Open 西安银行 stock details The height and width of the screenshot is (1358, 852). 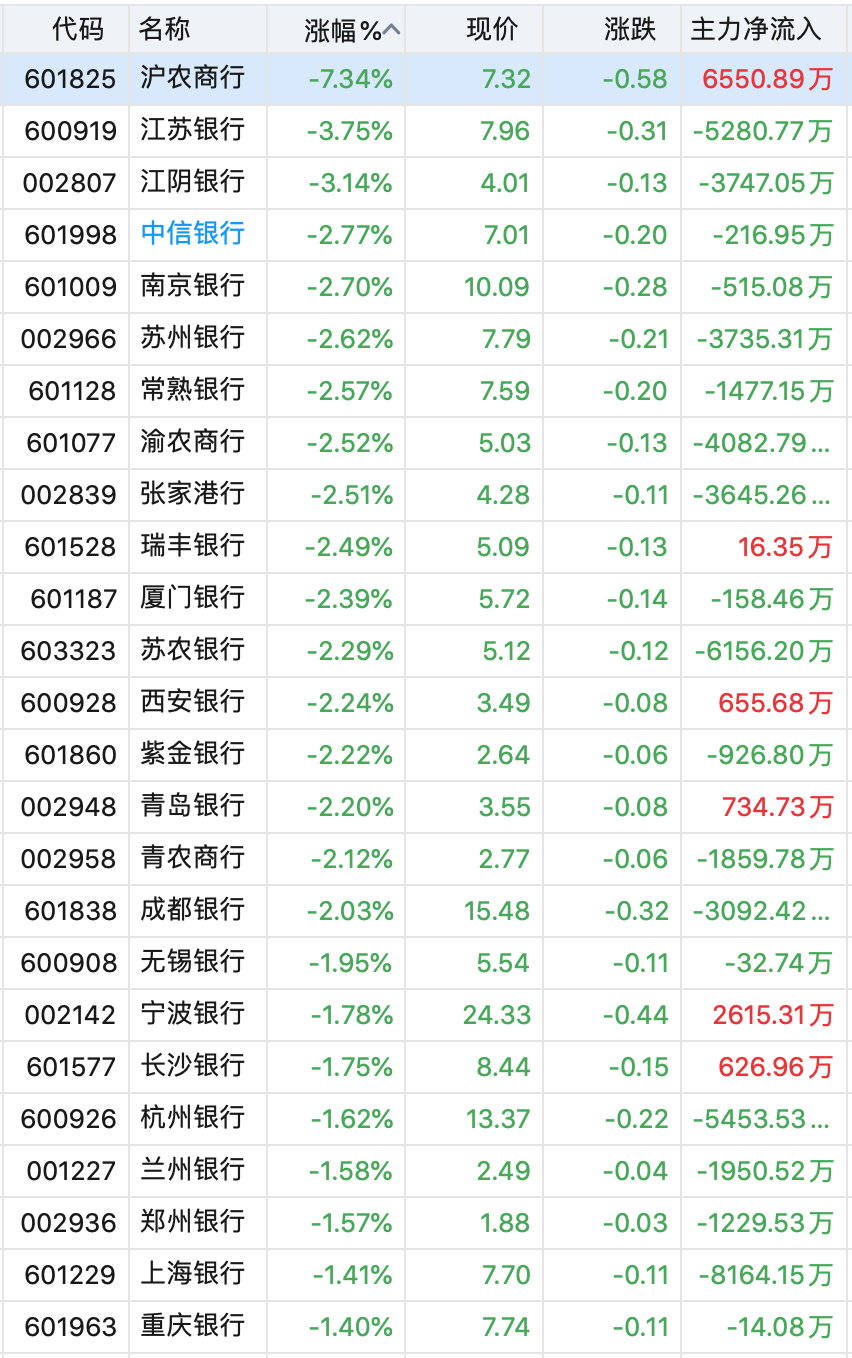(192, 702)
